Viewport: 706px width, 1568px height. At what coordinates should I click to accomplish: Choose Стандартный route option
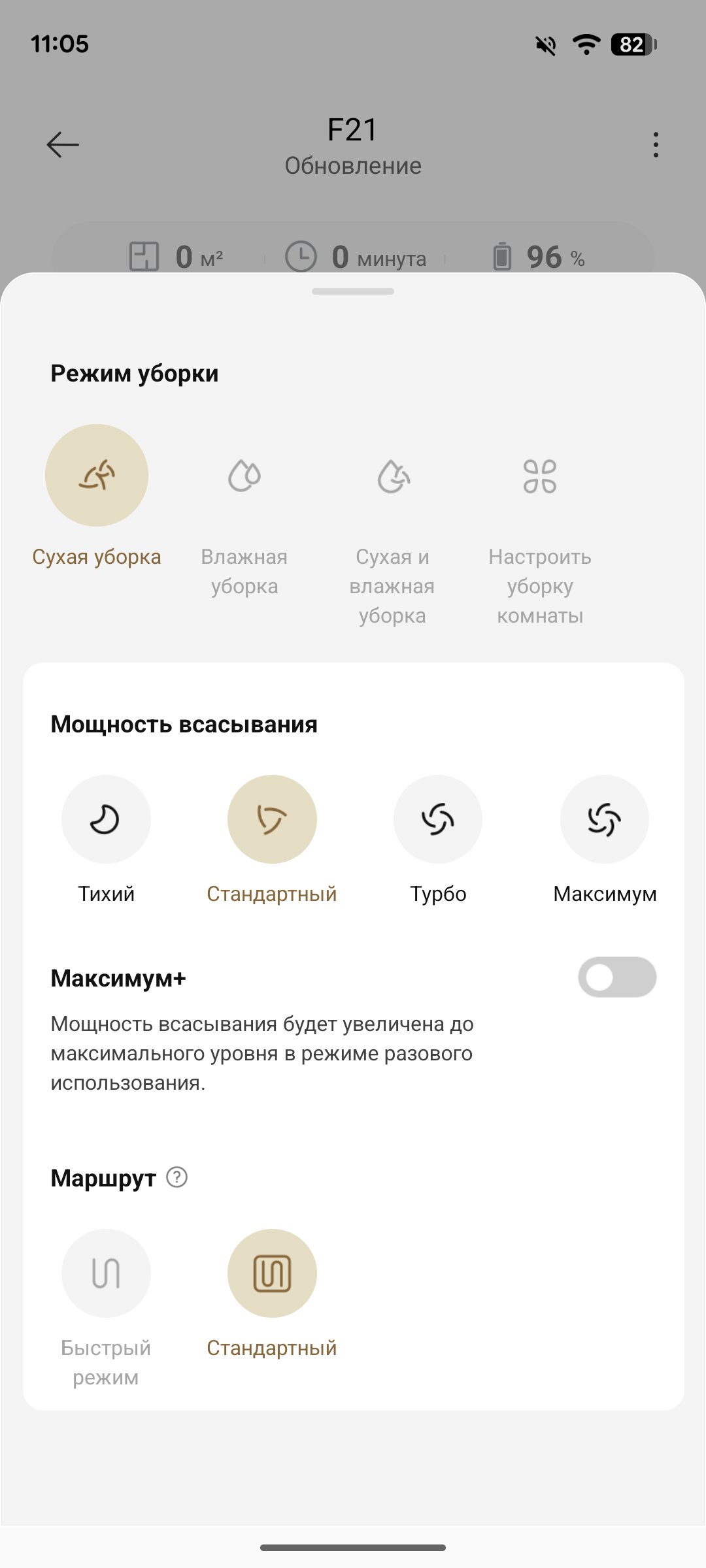(272, 1273)
